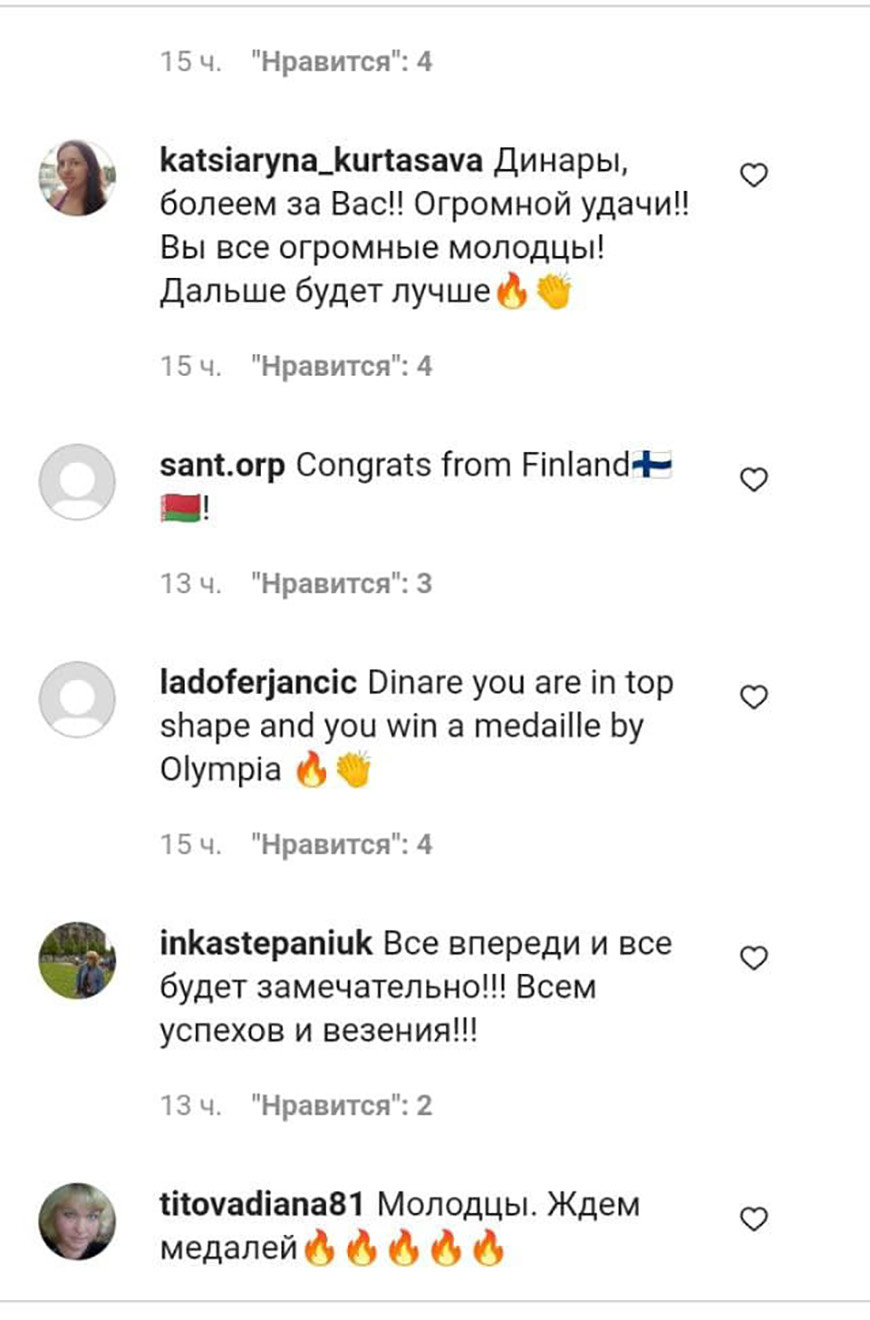Open katsiaryna_kurtasava's profile picture
The height and width of the screenshot is (1320, 870).
(x=77, y=178)
